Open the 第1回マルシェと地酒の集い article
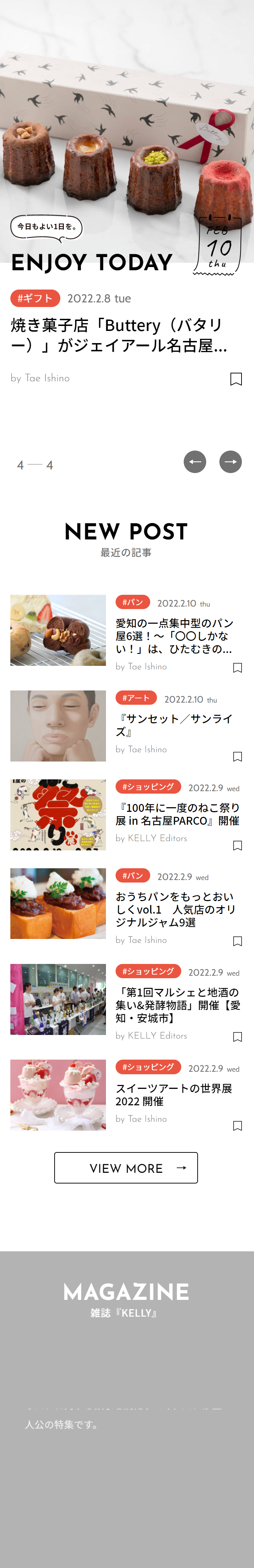254x1568 pixels. click(x=177, y=1005)
